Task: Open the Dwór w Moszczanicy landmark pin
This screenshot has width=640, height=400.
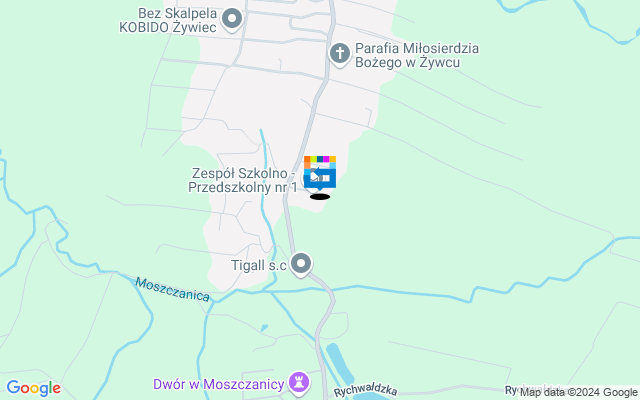Action: 297,383
